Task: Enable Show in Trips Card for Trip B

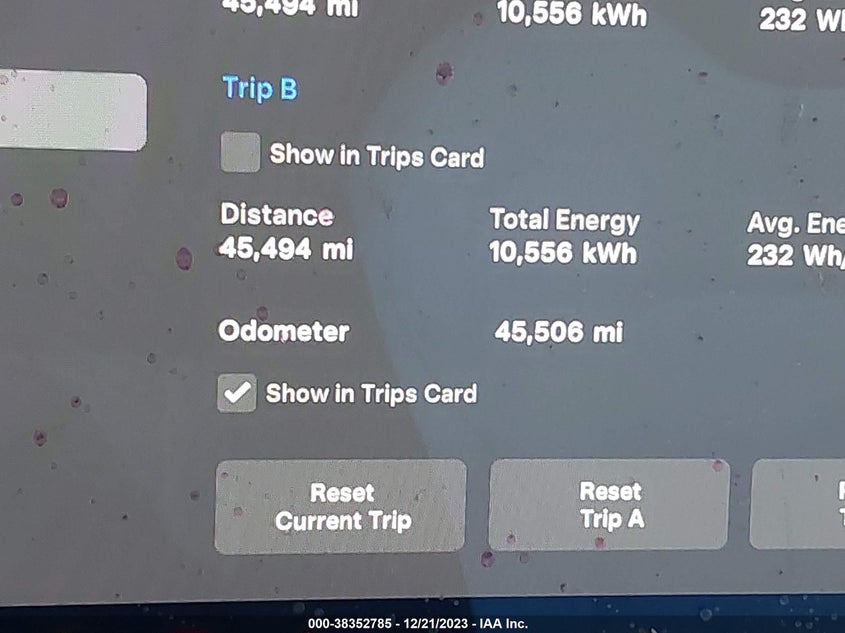Action: pos(240,153)
